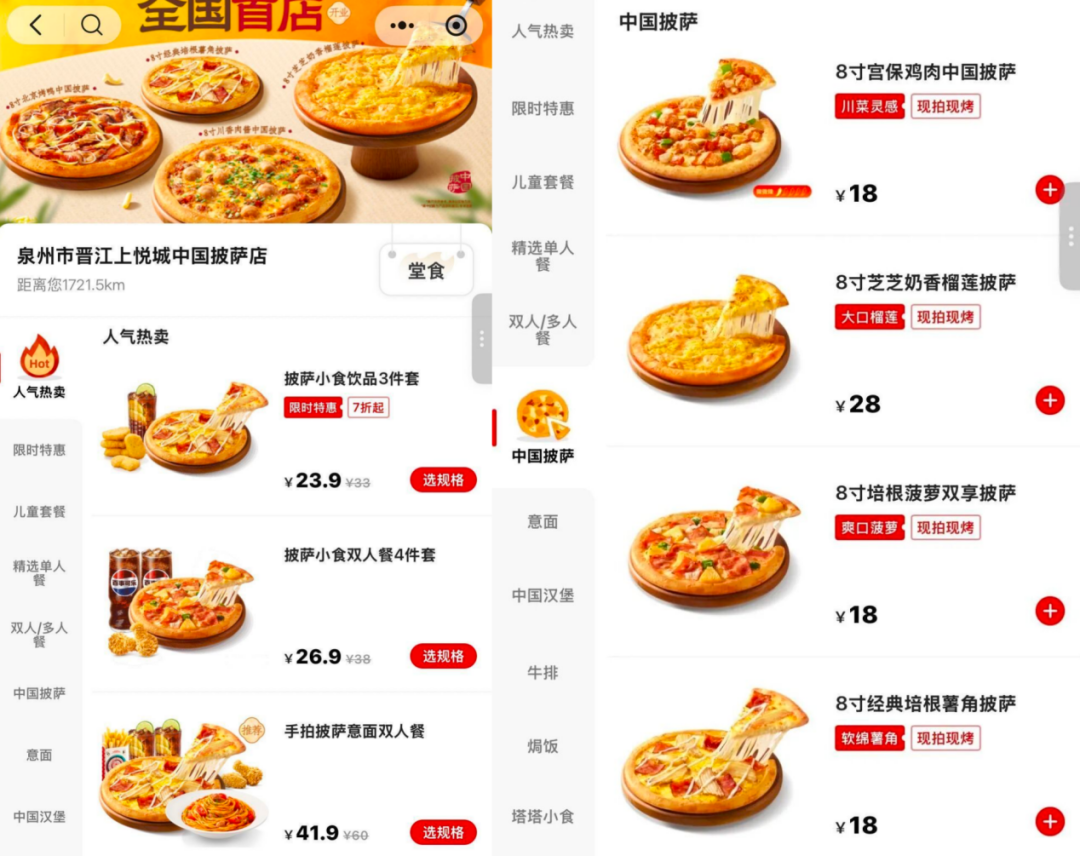This screenshot has width=1080, height=856.
Task: Close the mini program with the circle icon
Action: point(457,25)
